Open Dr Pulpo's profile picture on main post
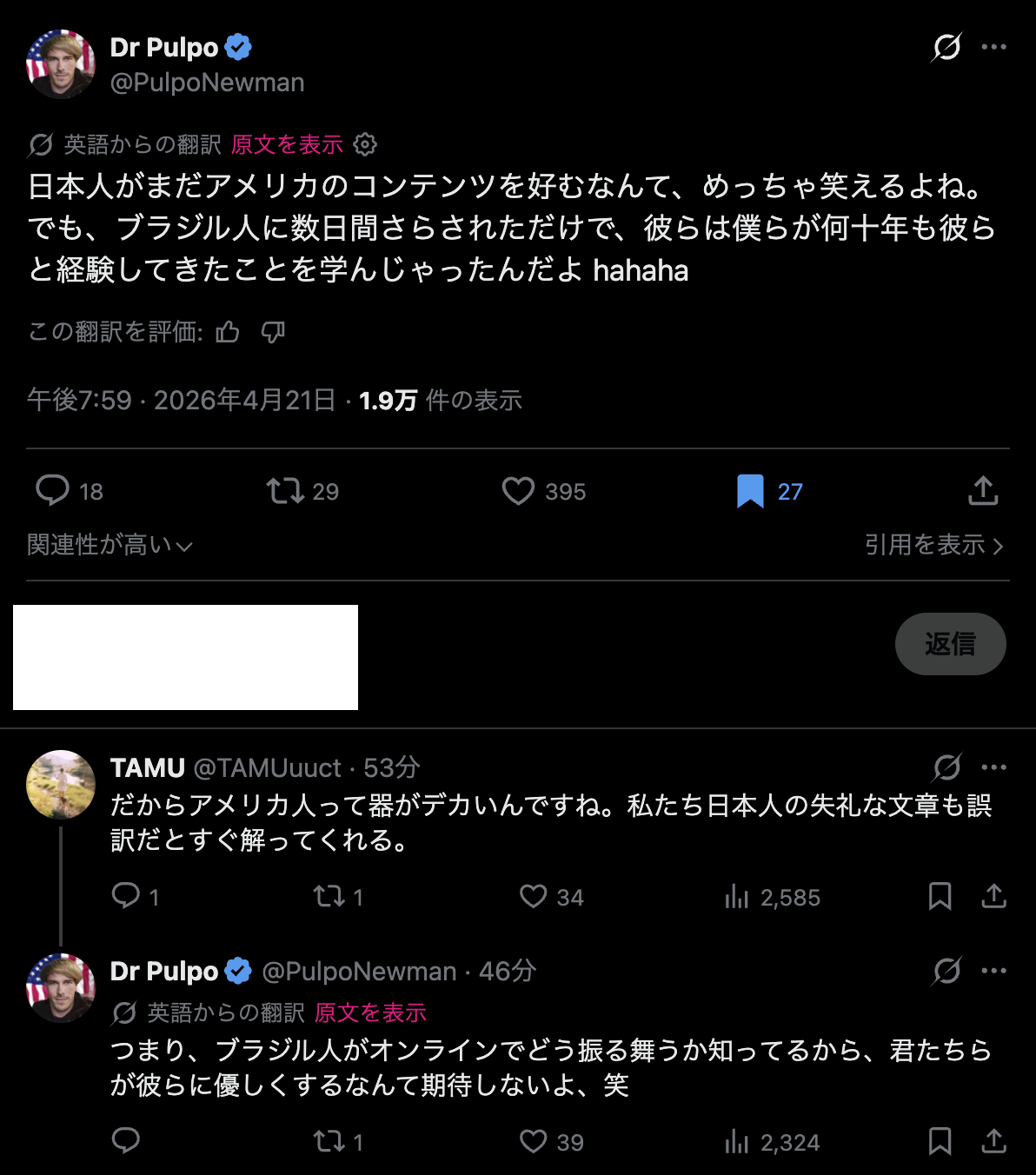This screenshot has height=1175, width=1036. coord(61,64)
